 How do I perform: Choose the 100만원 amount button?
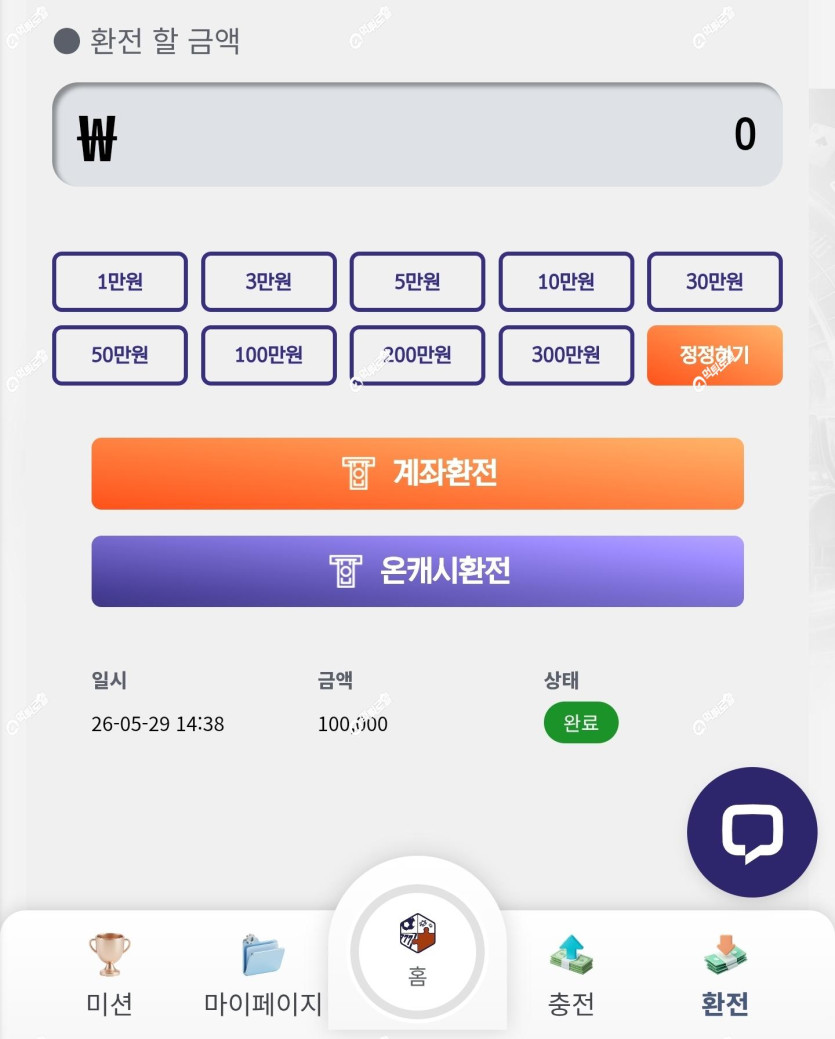point(268,355)
